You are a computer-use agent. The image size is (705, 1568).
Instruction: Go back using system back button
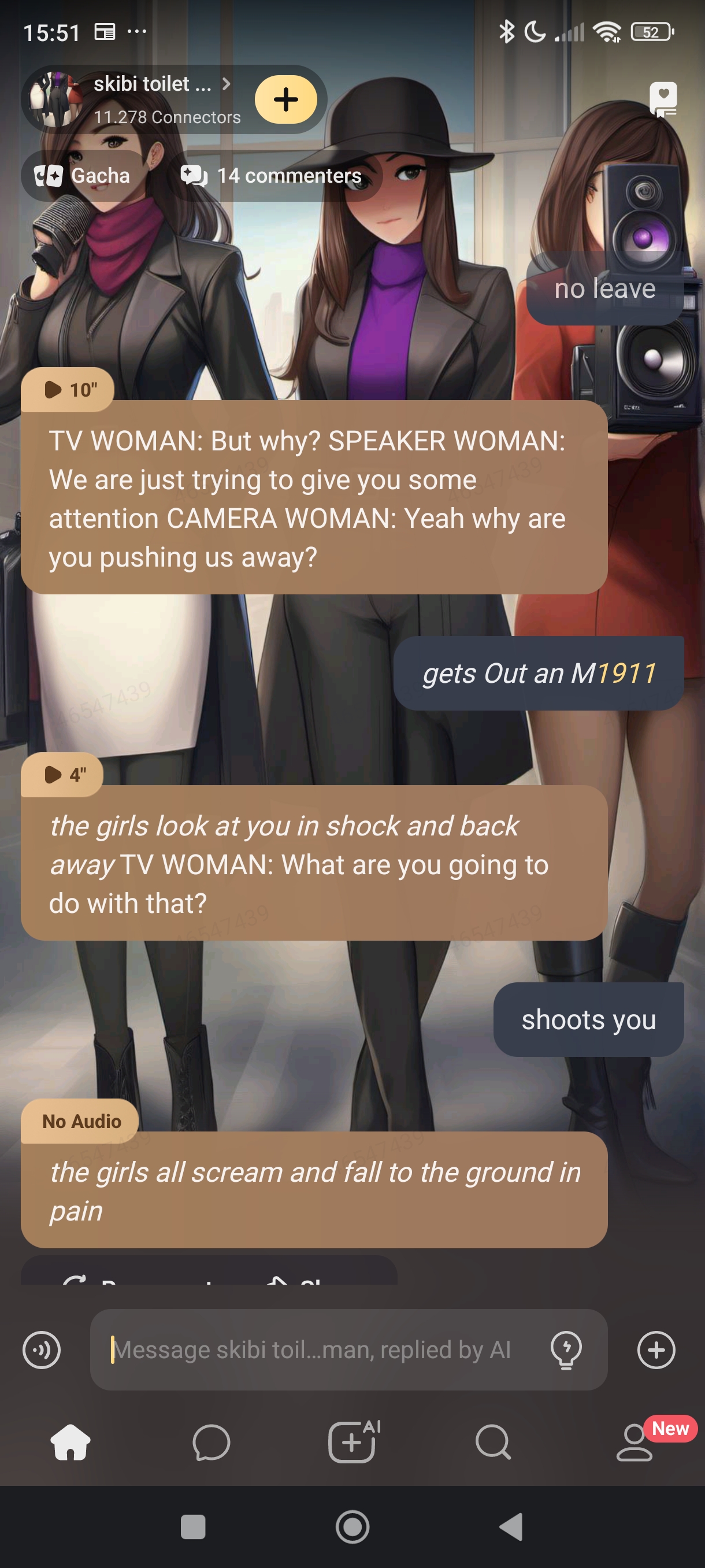(511, 1526)
